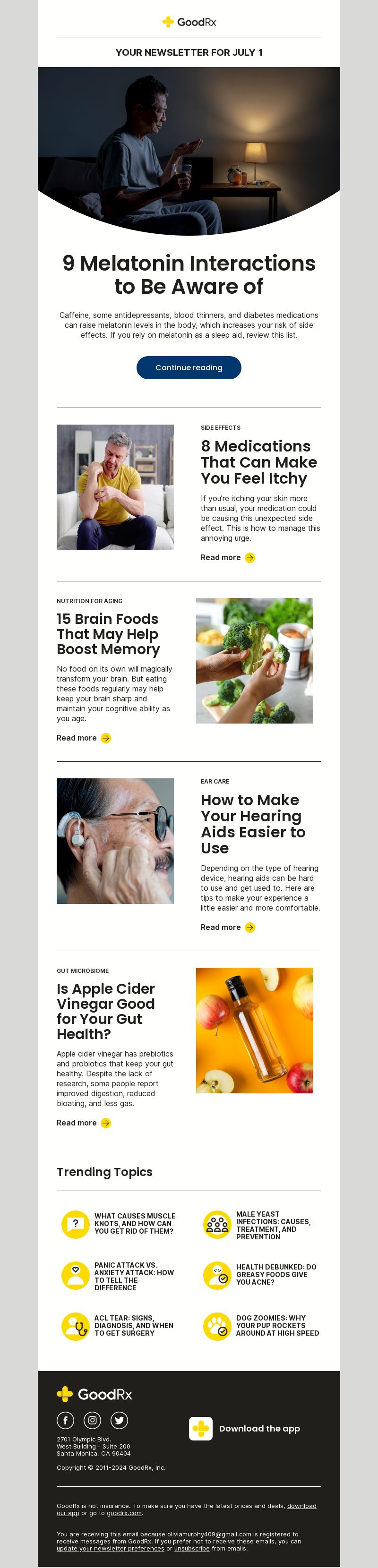
Task: Open the muscle knots trending topic
Action: point(134,1224)
